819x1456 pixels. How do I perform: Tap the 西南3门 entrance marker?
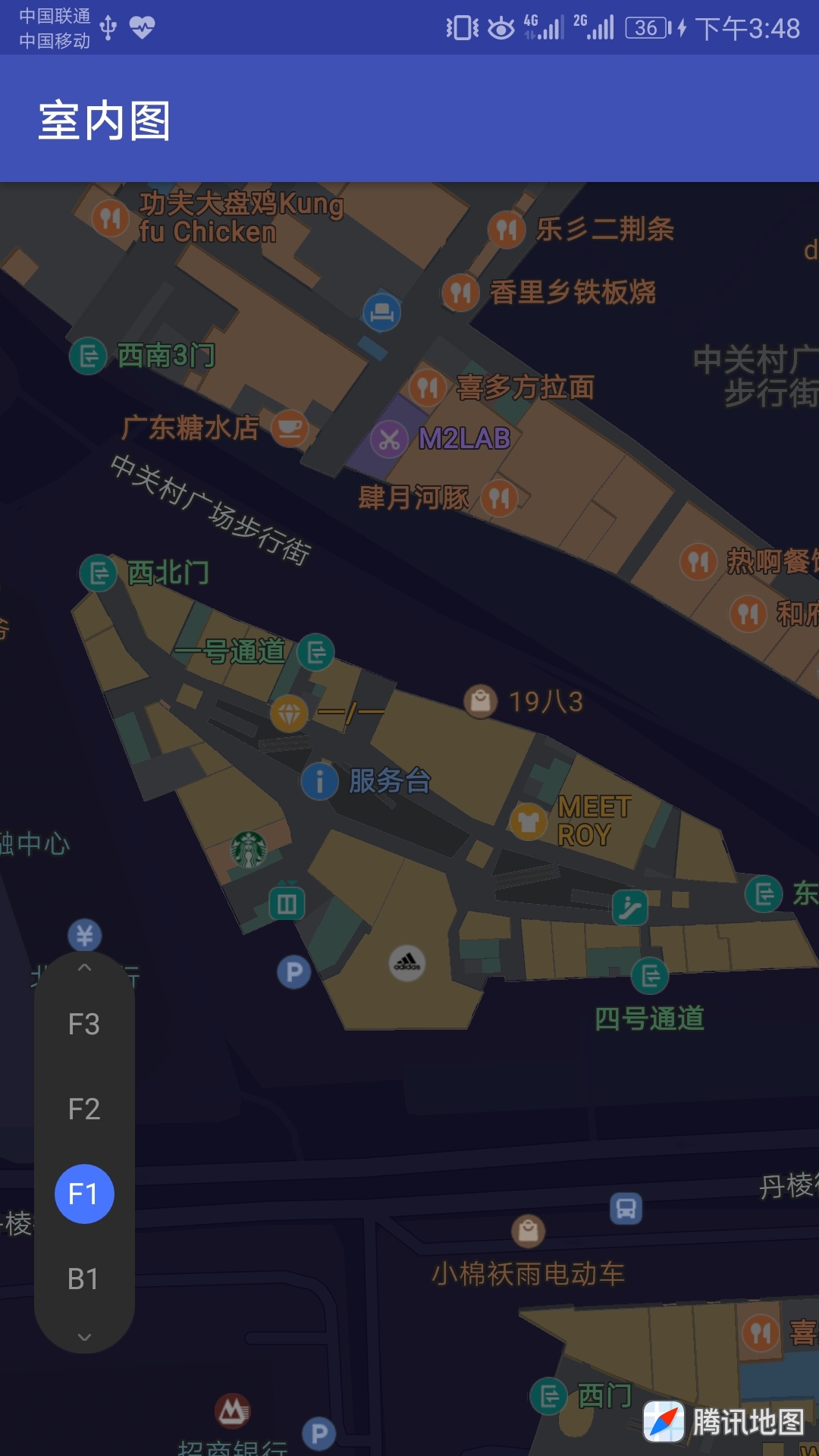click(x=89, y=355)
